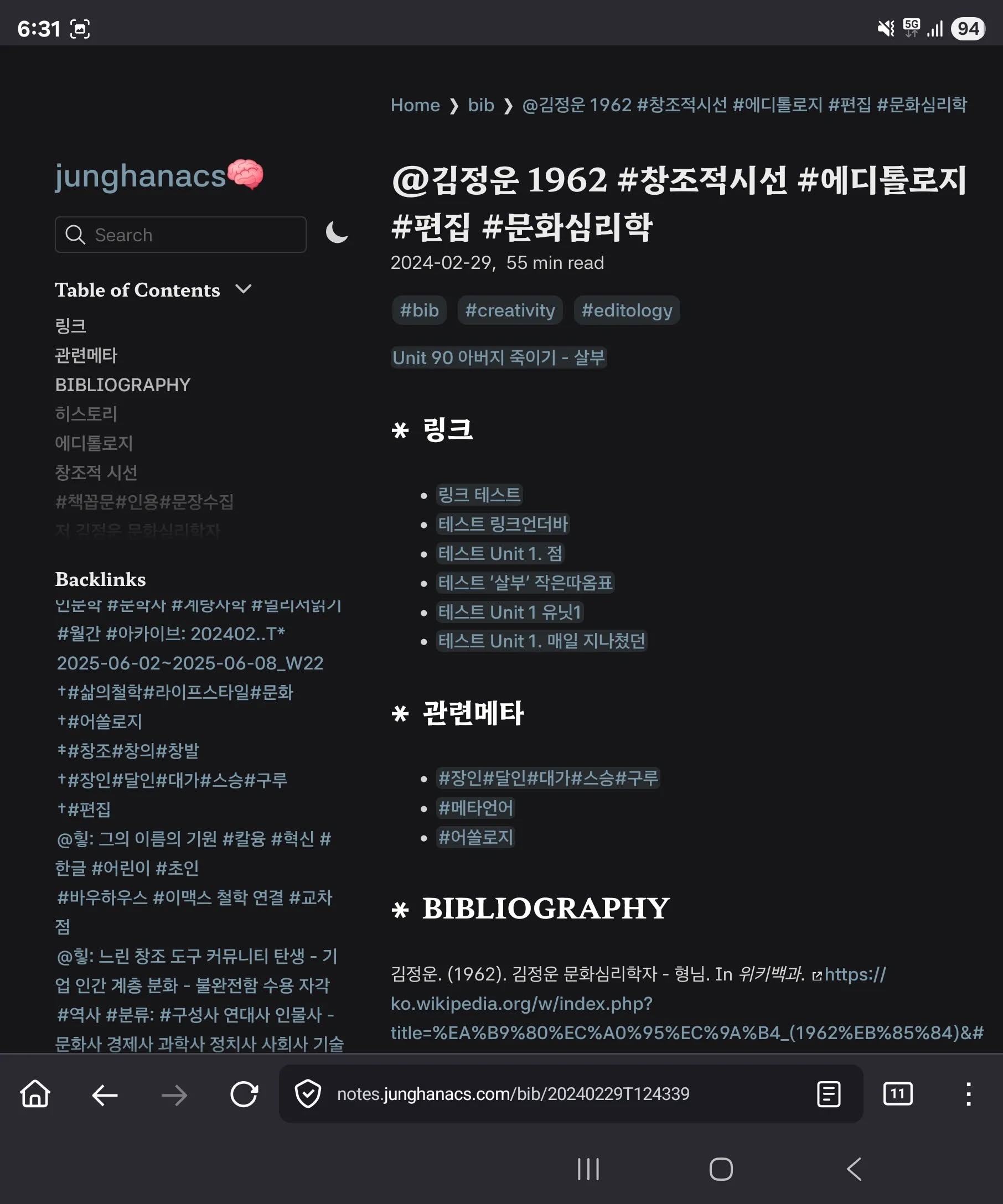Screen dimensions: 1003x1204
Task: Go to Home in the breadcrumb
Action: tap(415, 105)
